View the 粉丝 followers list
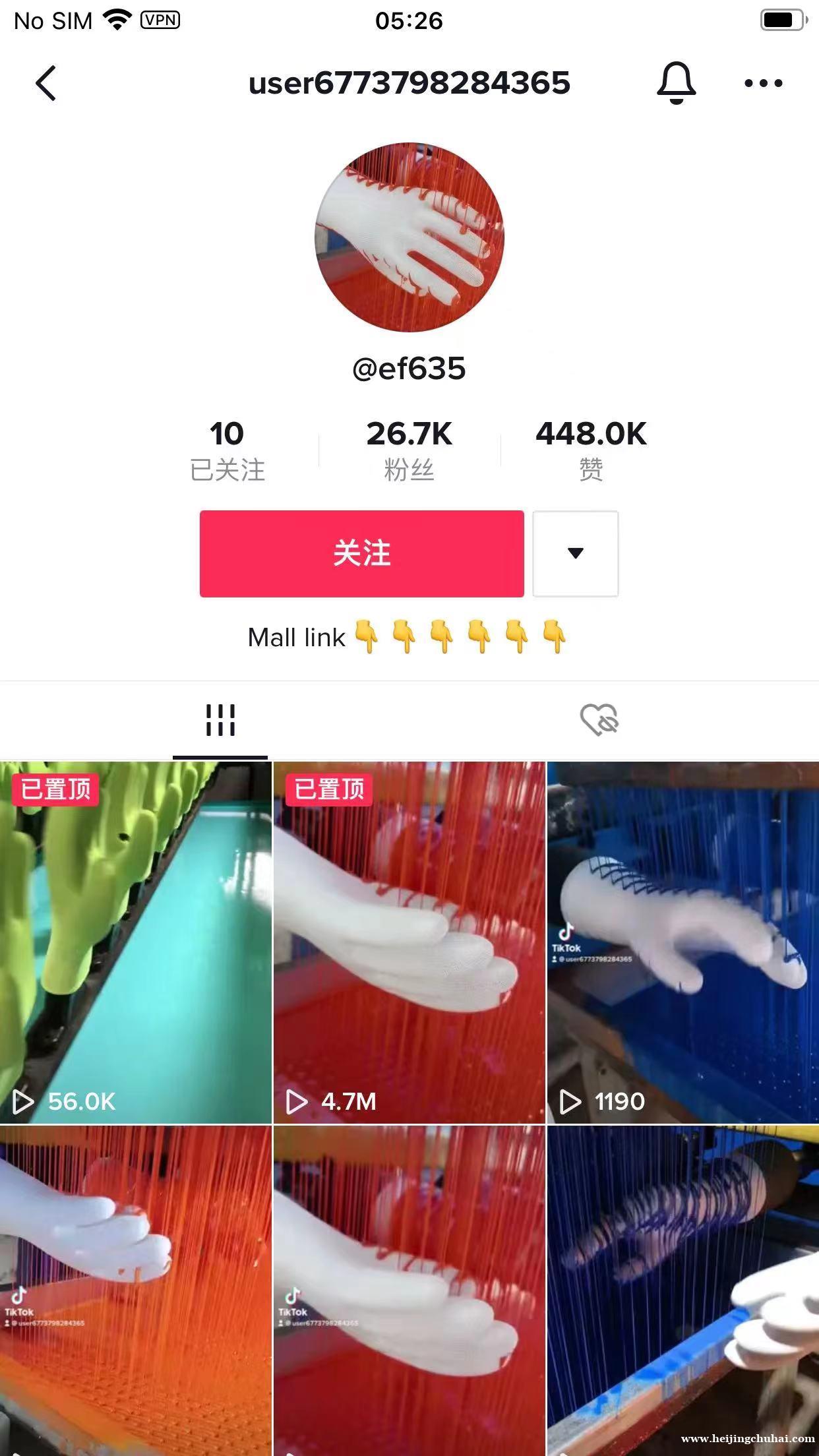819x1456 pixels. coord(409,450)
